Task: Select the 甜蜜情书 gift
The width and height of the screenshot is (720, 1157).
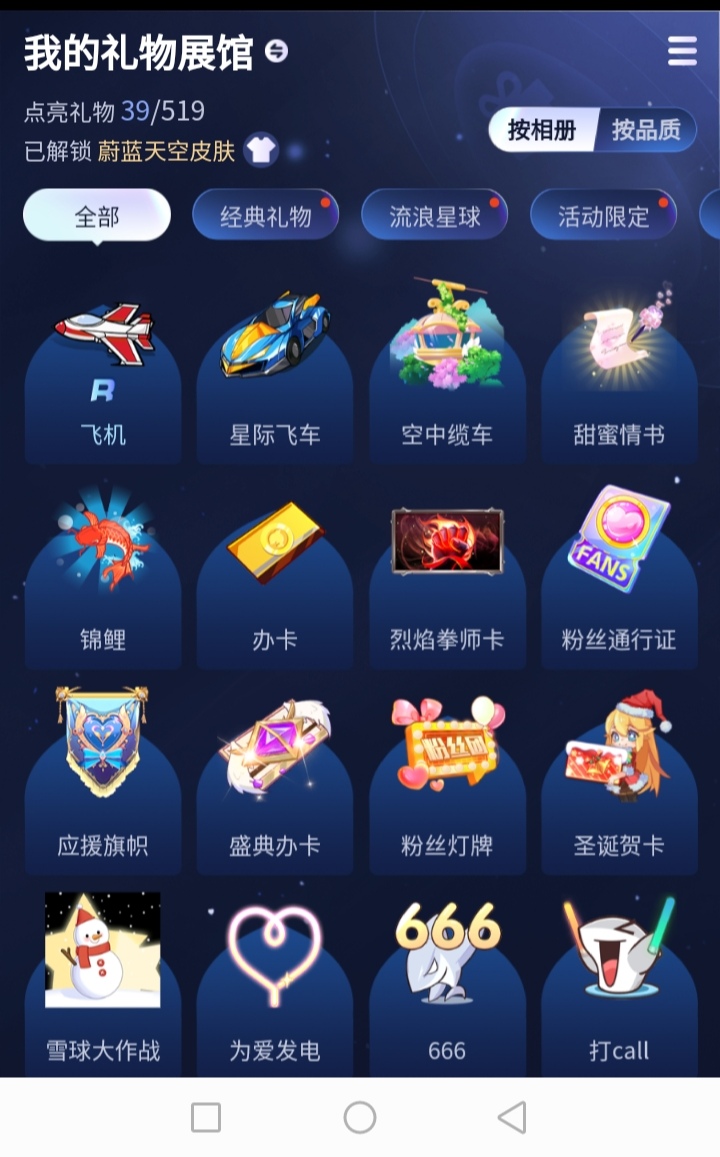Action: [619, 380]
